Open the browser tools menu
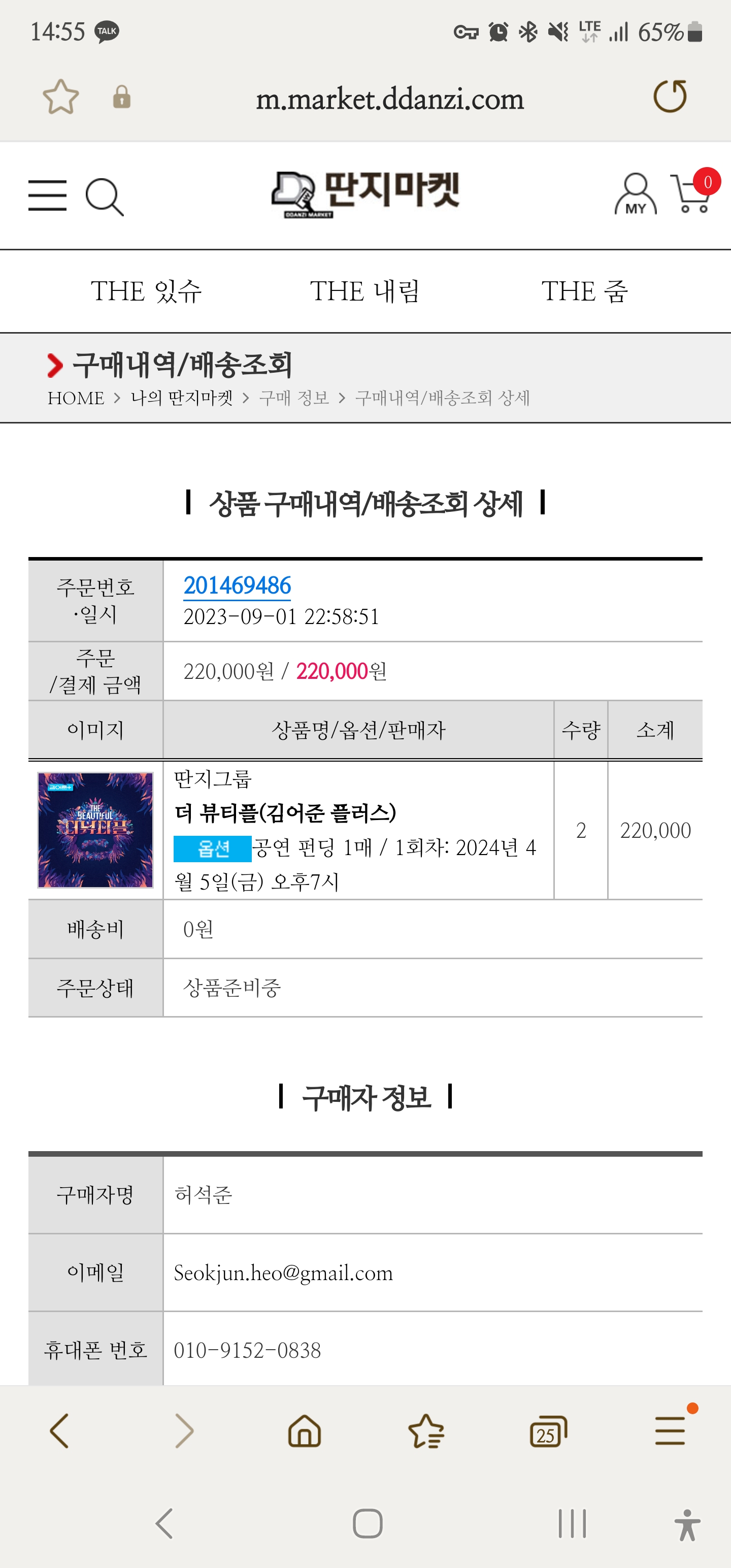Viewport: 731px width, 1568px height. [670, 1430]
